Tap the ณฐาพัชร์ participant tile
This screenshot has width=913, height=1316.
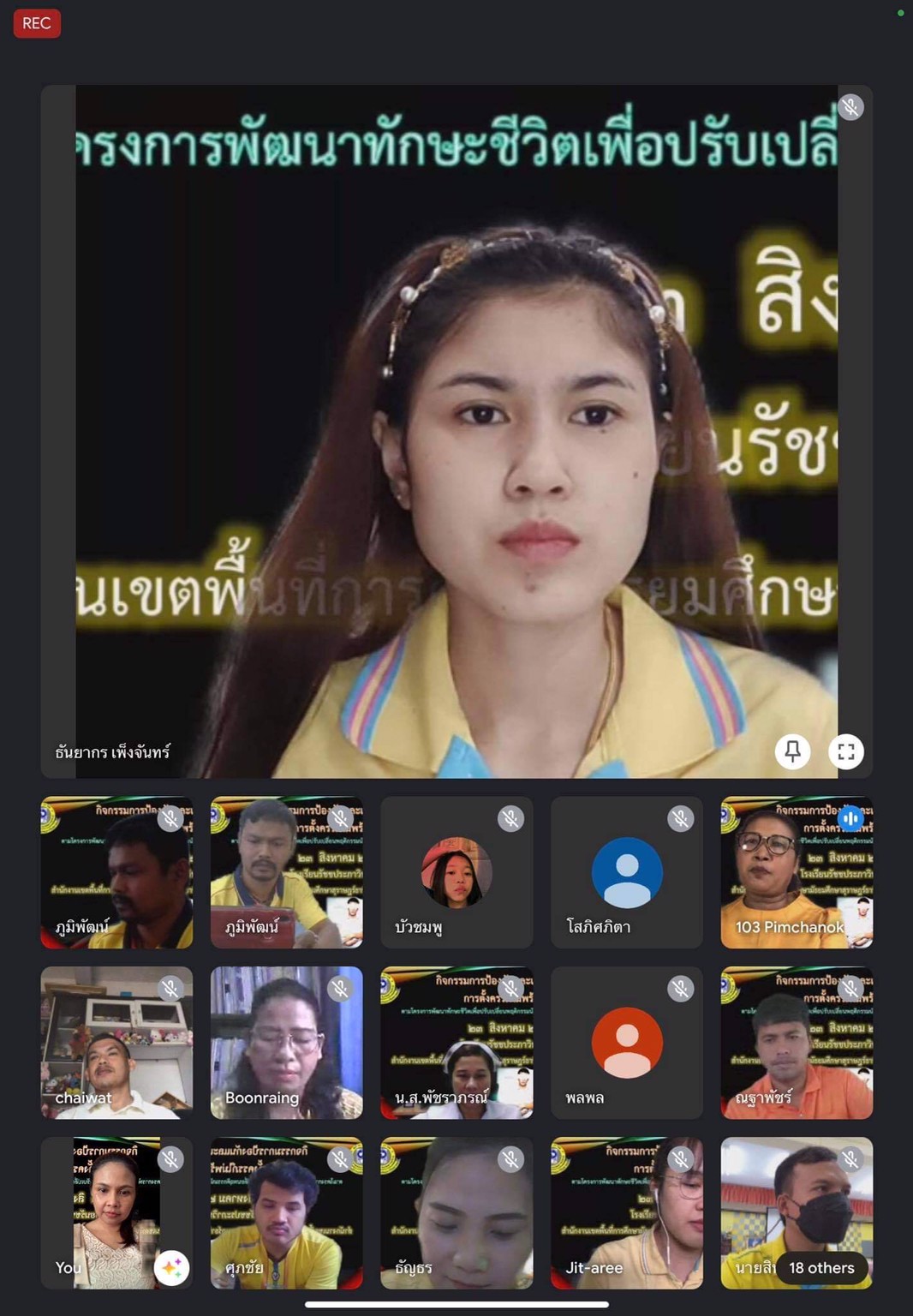tap(797, 1042)
